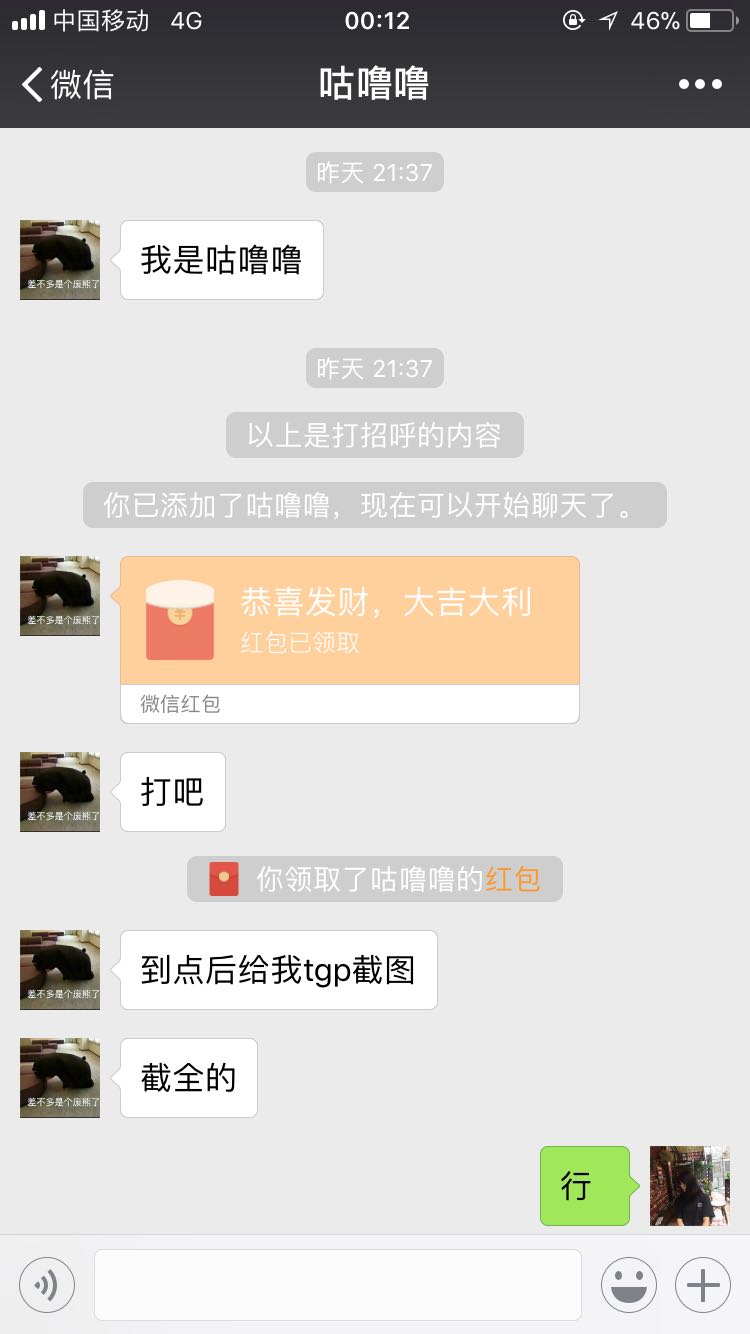
Task: Open the emoji sticker panel
Action: (629, 1284)
